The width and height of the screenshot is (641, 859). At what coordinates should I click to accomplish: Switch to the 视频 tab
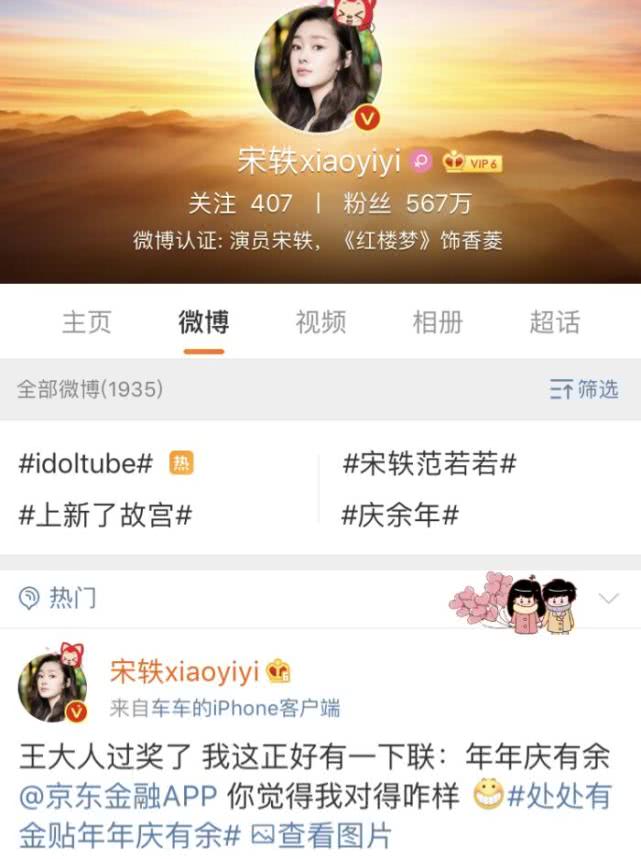tap(321, 322)
